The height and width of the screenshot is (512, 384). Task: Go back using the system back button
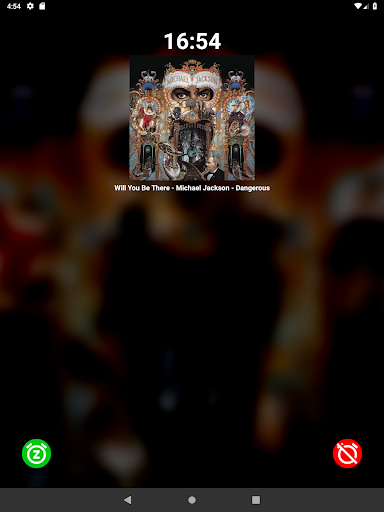tap(128, 500)
